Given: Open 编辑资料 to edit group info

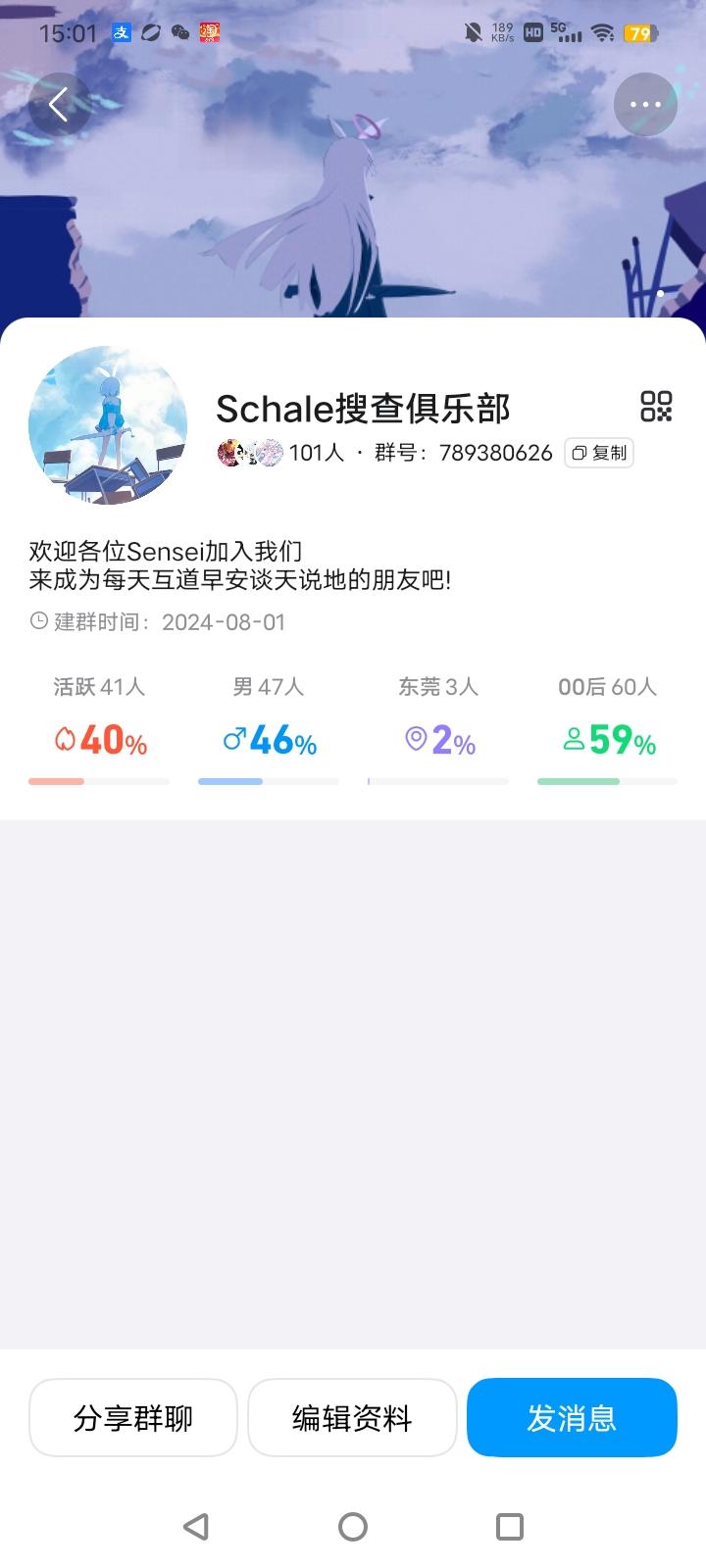Looking at the screenshot, I should pyautogui.click(x=352, y=1417).
